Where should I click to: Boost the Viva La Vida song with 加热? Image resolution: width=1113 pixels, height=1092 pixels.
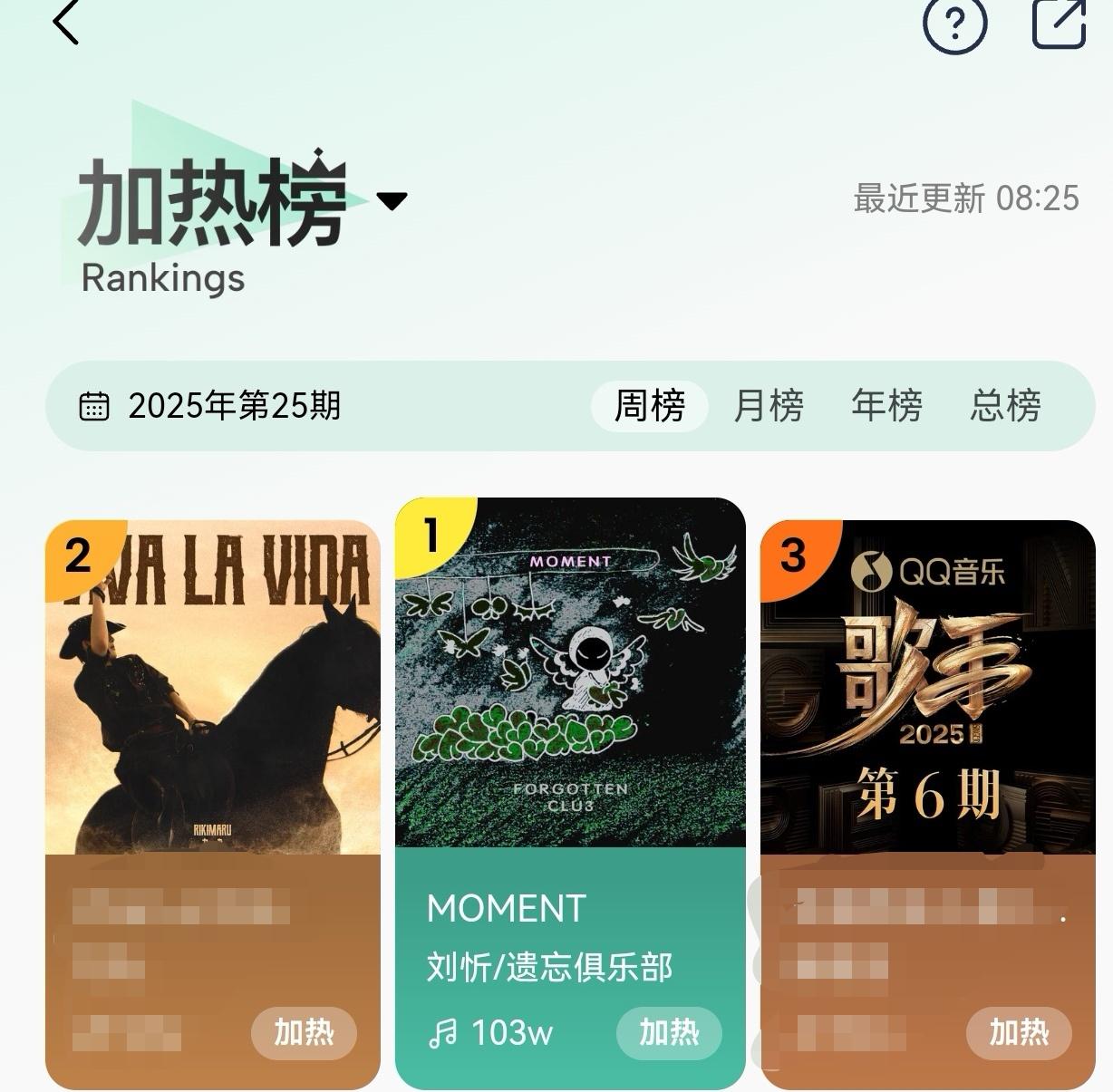(304, 1032)
